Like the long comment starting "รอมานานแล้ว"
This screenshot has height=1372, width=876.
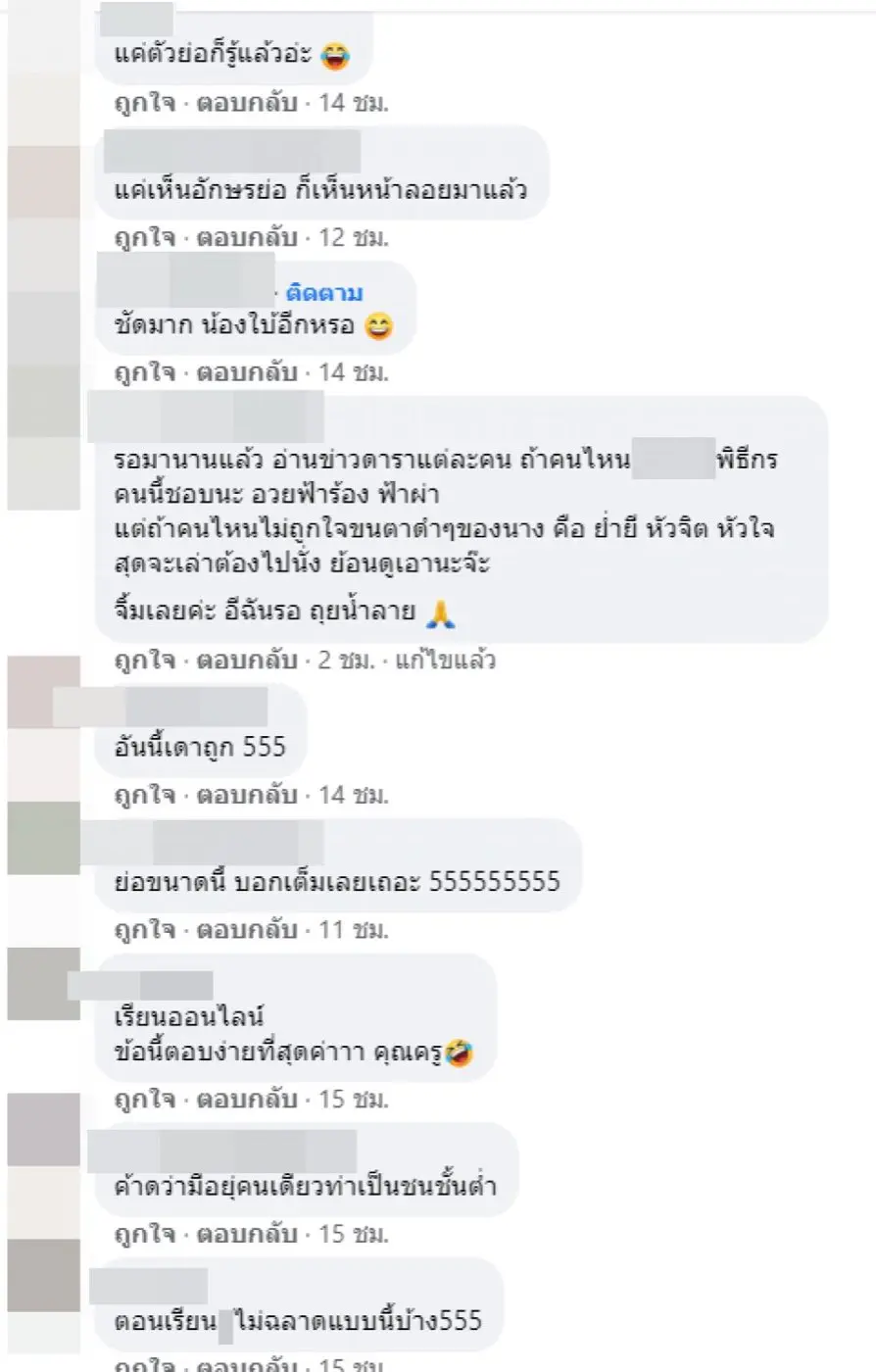tap(143, 661)
